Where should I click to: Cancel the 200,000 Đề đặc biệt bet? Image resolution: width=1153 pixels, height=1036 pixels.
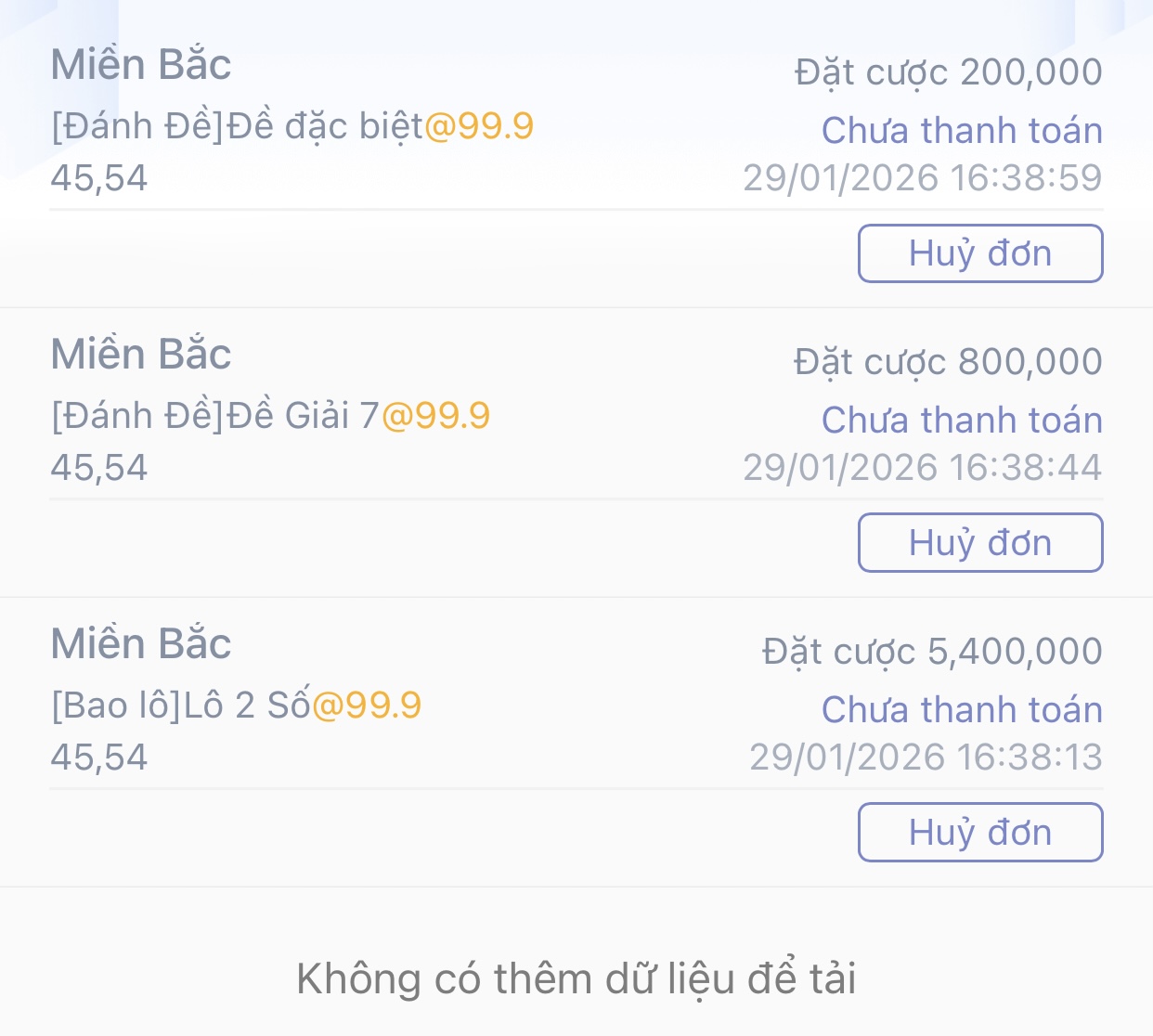click(x=979, y=253)
